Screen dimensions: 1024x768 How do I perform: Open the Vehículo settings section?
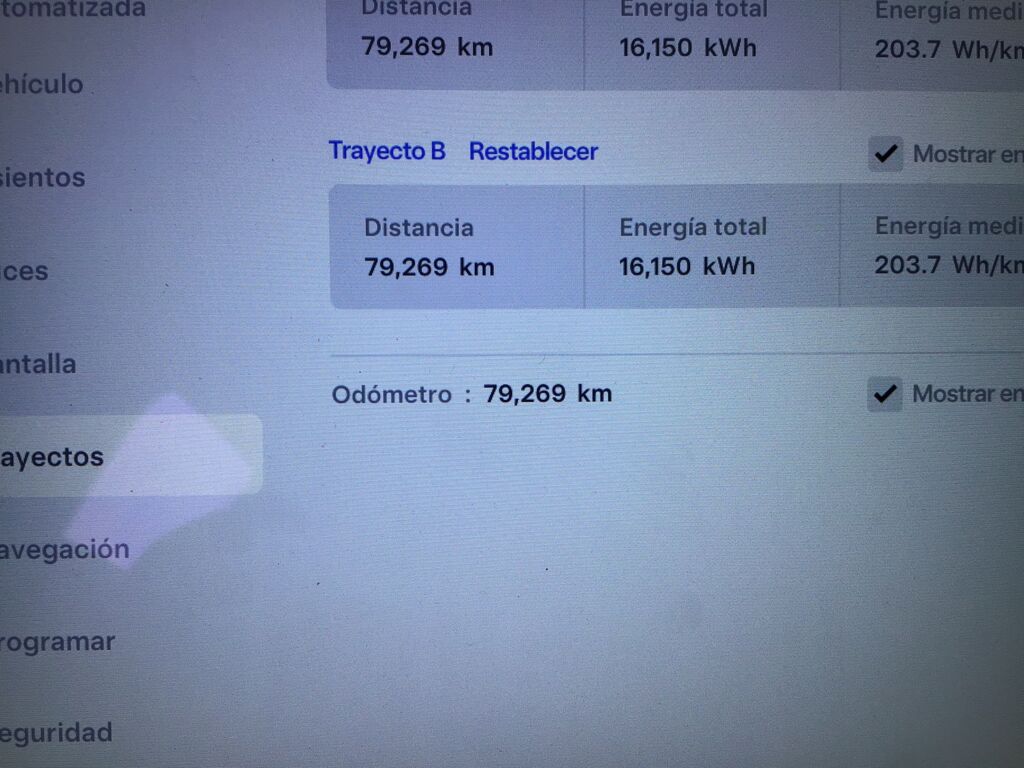tap(42, 85)
